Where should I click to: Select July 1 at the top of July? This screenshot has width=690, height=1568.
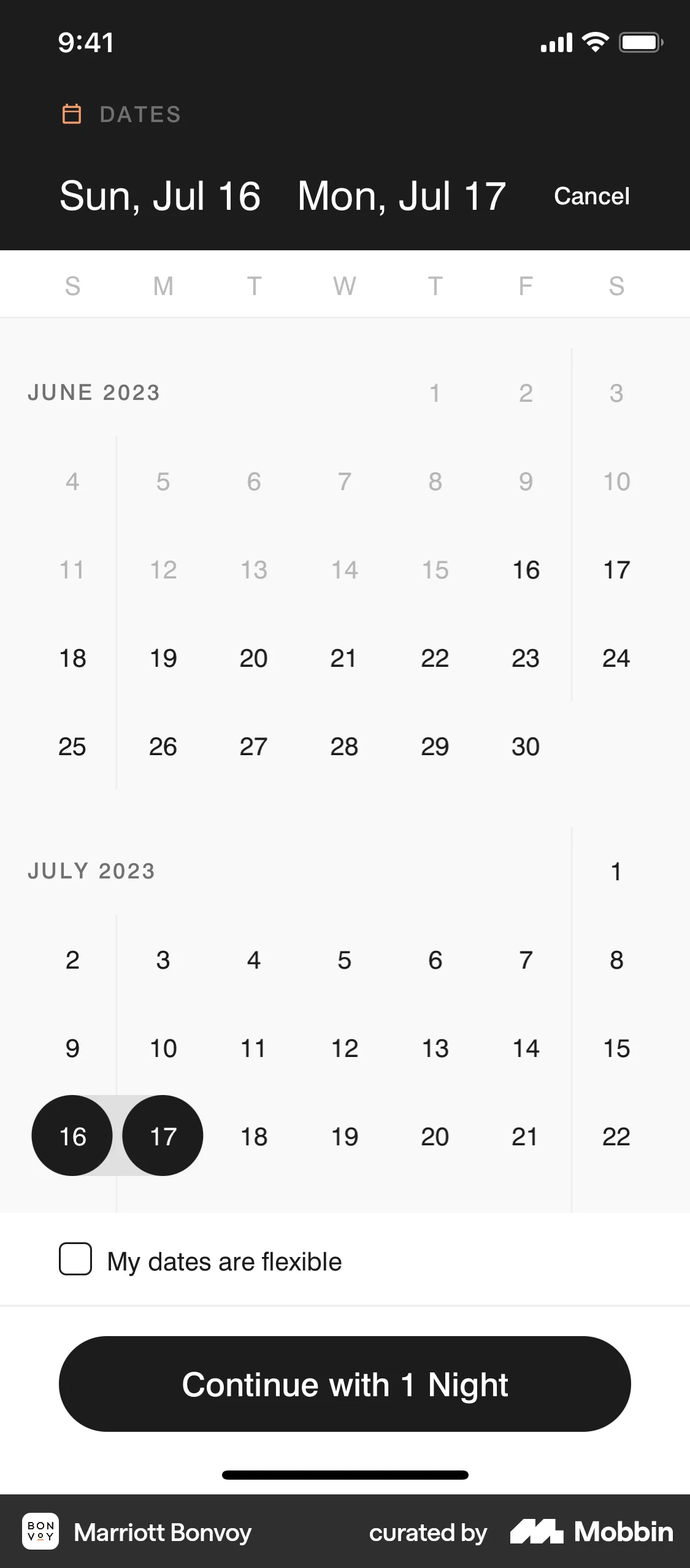pyautogui.click(x=616, y=872)
